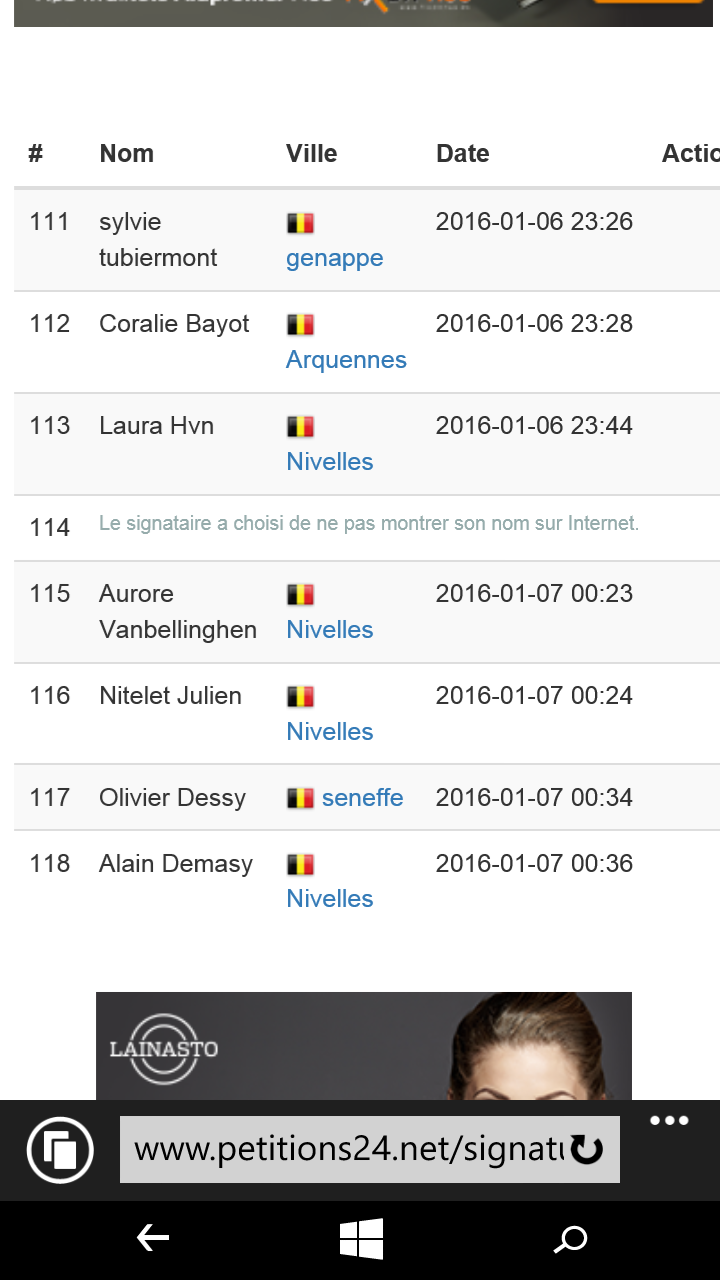Open the Arquennes city link
720x1280 pixels.
coord(346,360)
